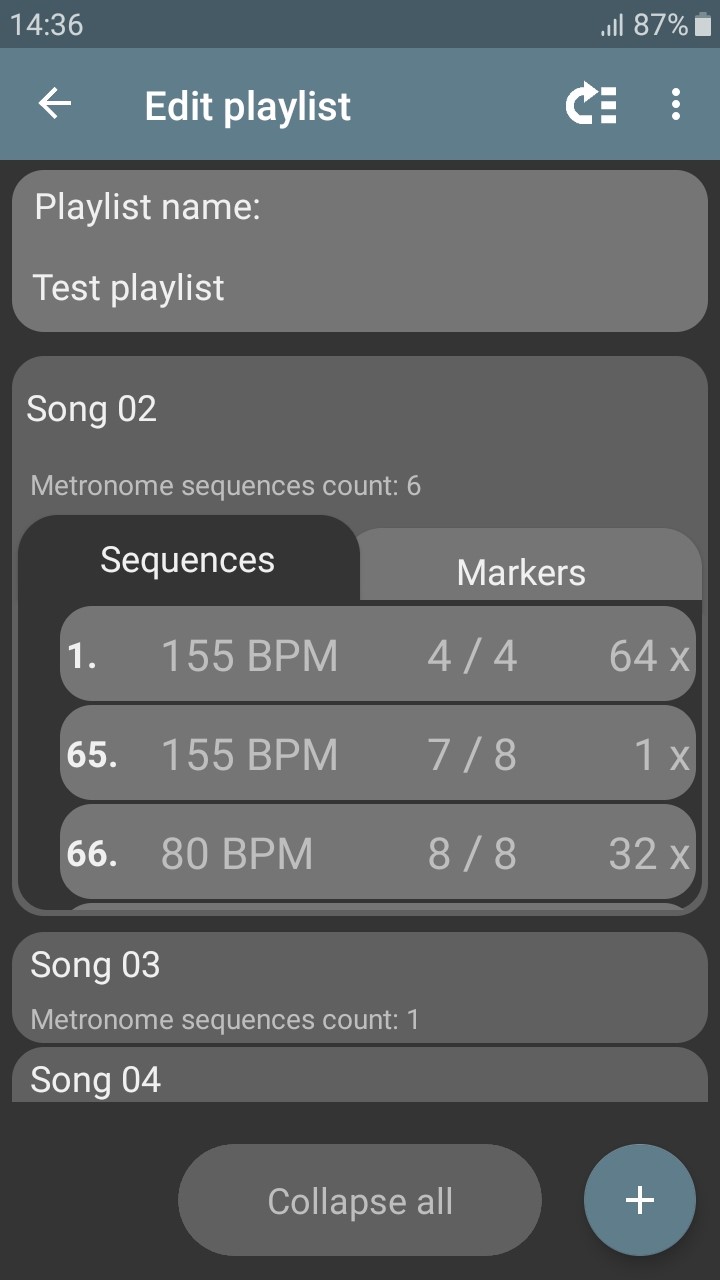The height and width of the screenshot is (1280, 720).
Task: Tap the repeat list icon in the app bar
Action: pyautogui.click(x=591, y=104)
